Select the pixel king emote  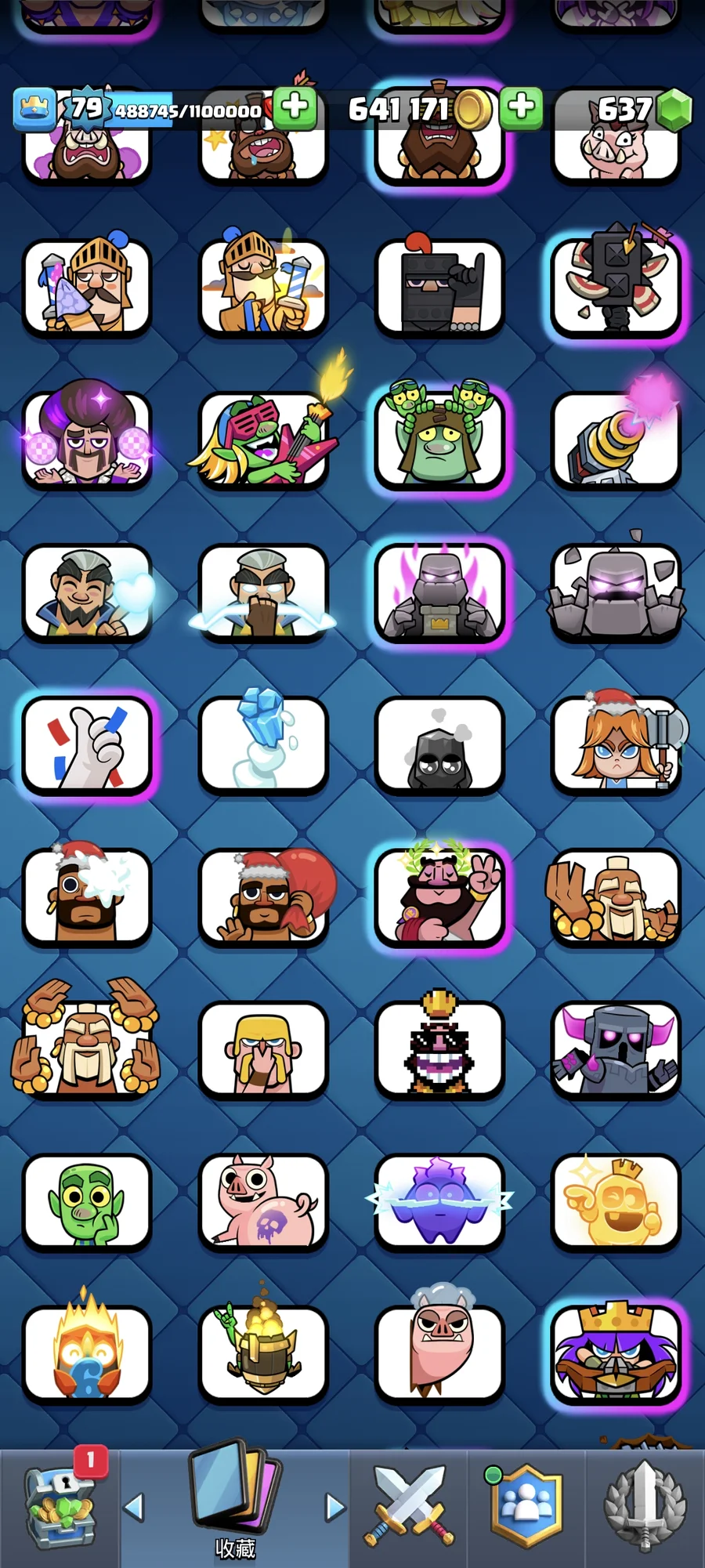pyautogui.click(x=439, y=1048)
